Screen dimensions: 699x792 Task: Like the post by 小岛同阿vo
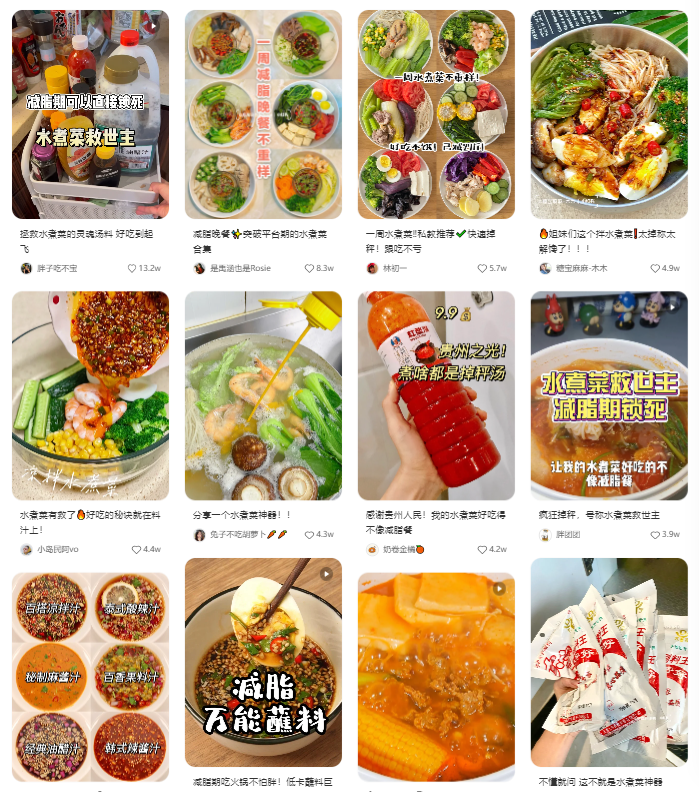click(136, 549)
